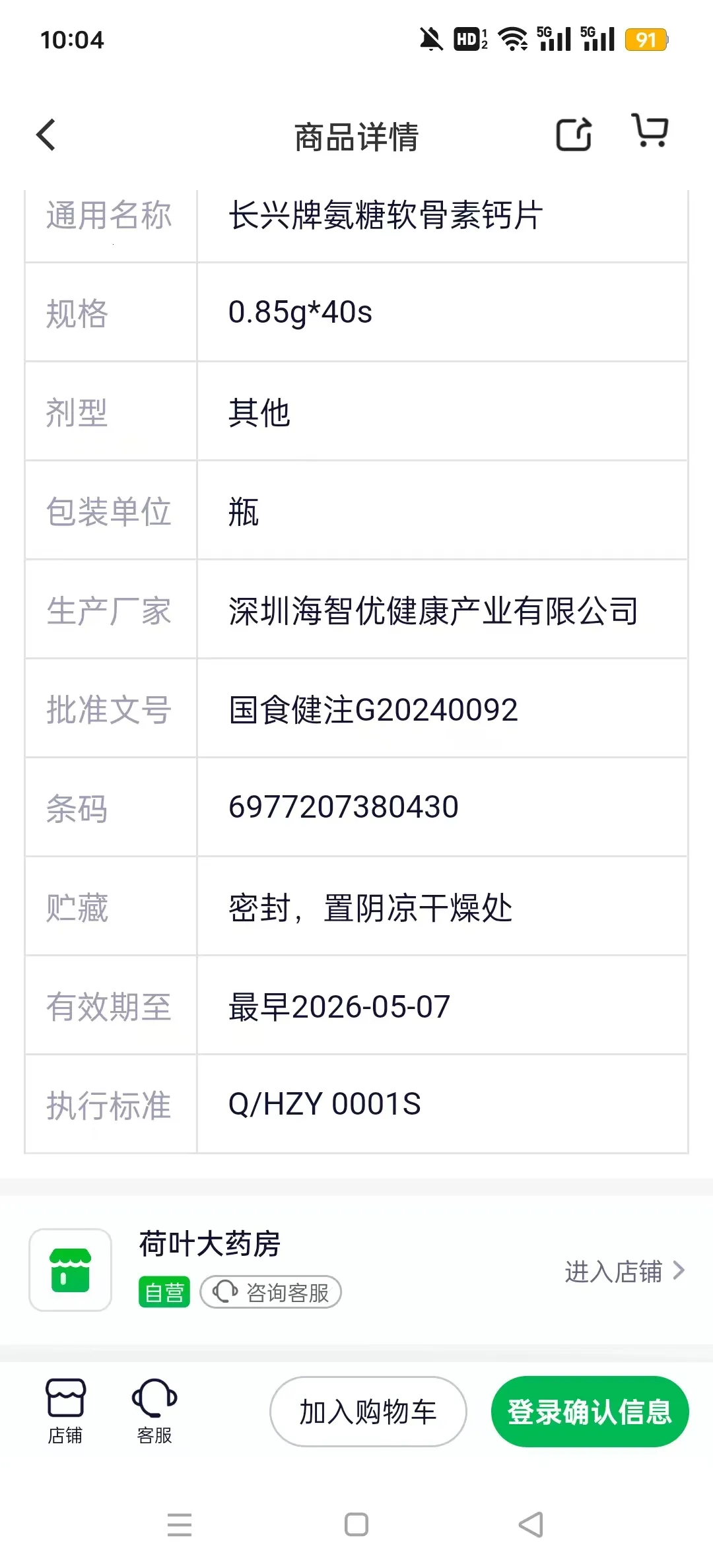Tap the 自营 self-operated badge

tap(164, 1292)
